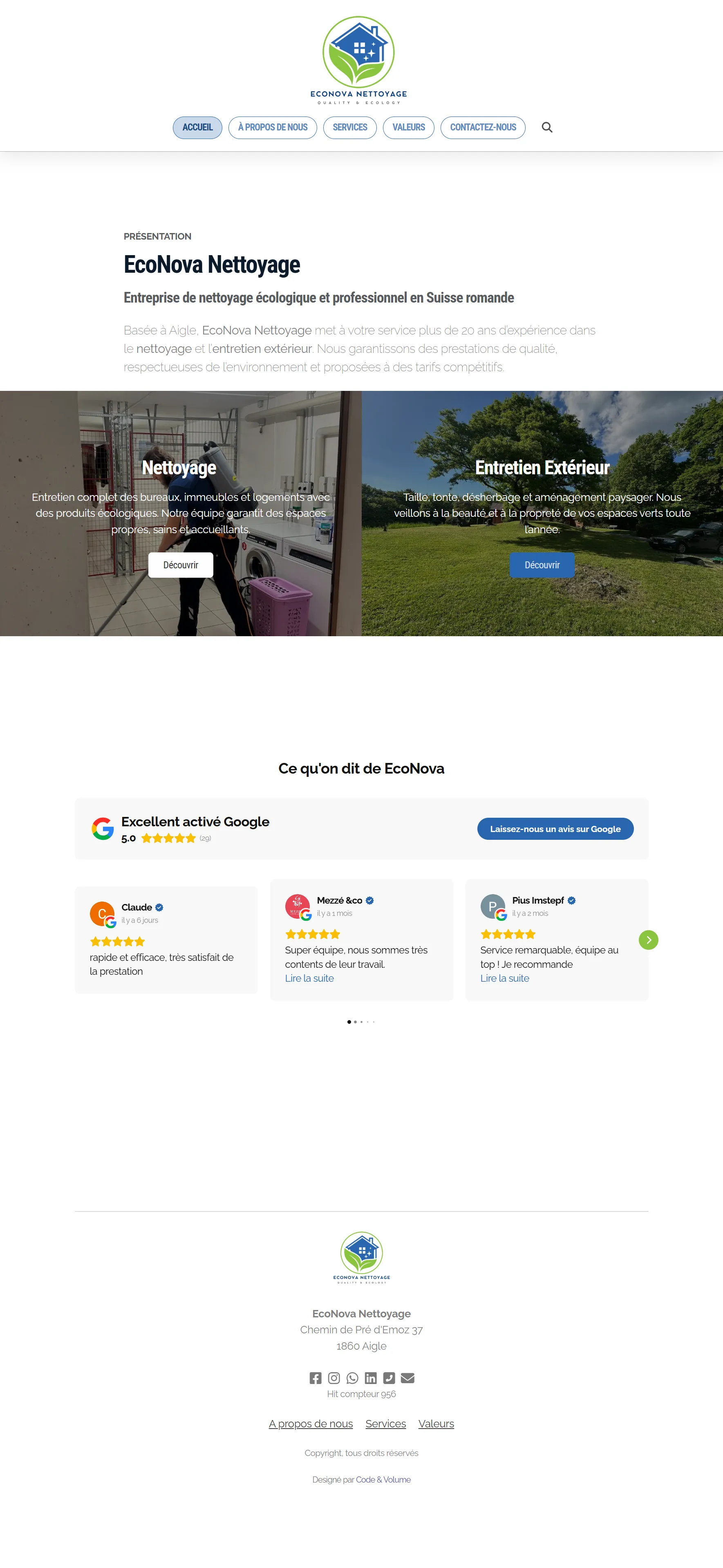723x1568 pixels.
Task: Open the Valeurs footer link
Action: (x=436, y=1424)
